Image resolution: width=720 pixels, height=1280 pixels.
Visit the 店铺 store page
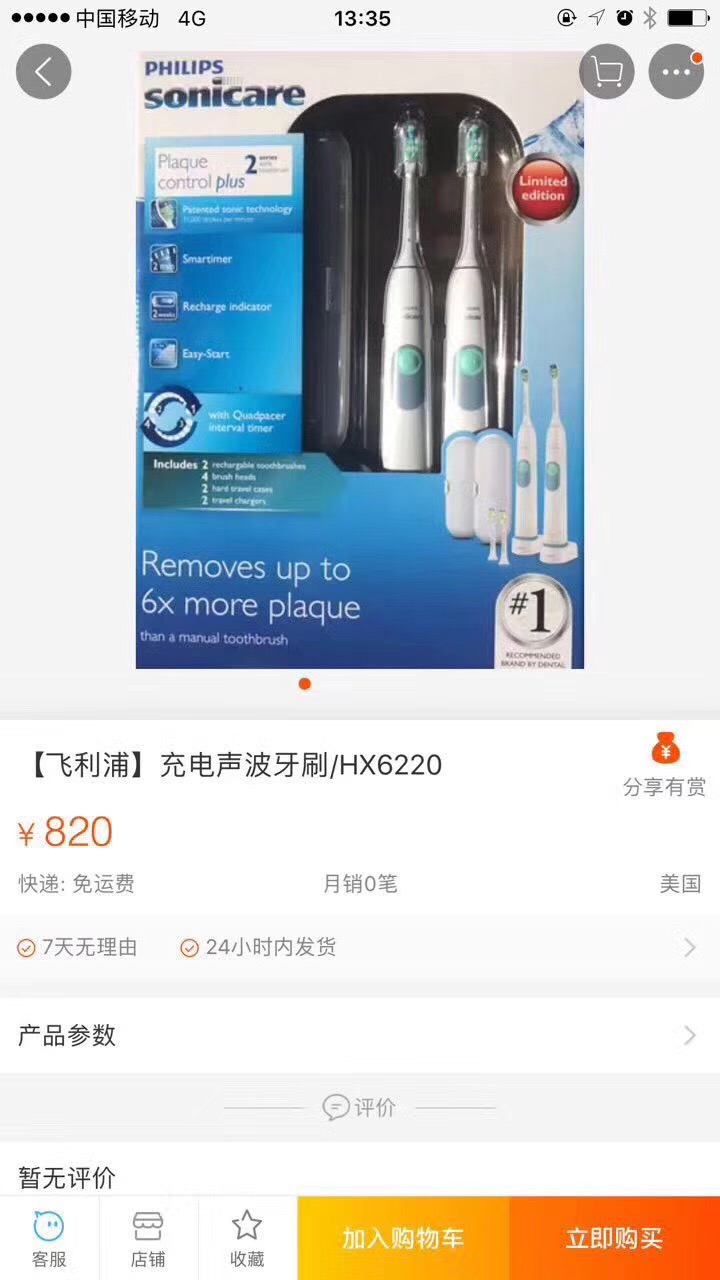[x=148, y=1238]
